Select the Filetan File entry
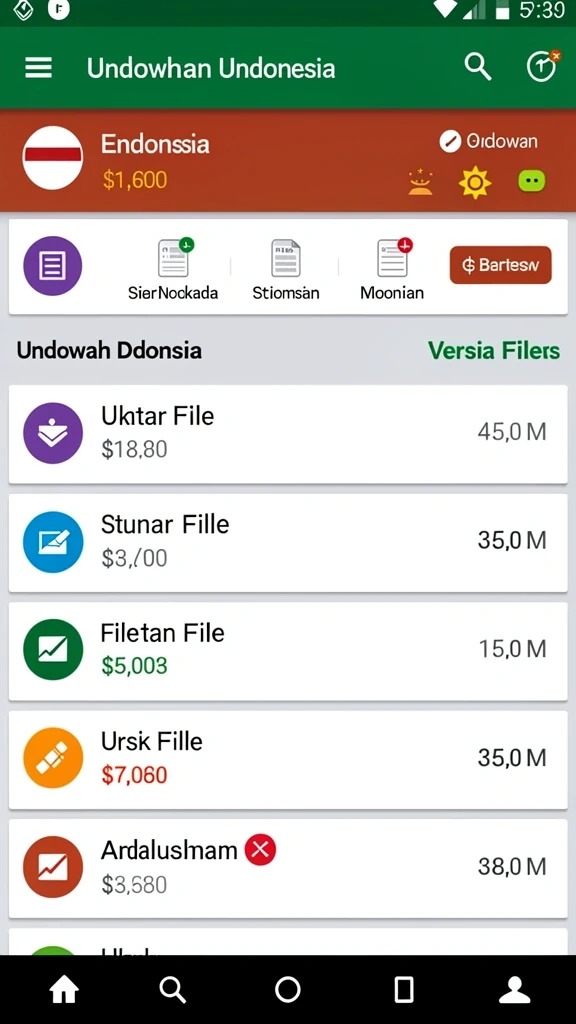 coord(288,651)
